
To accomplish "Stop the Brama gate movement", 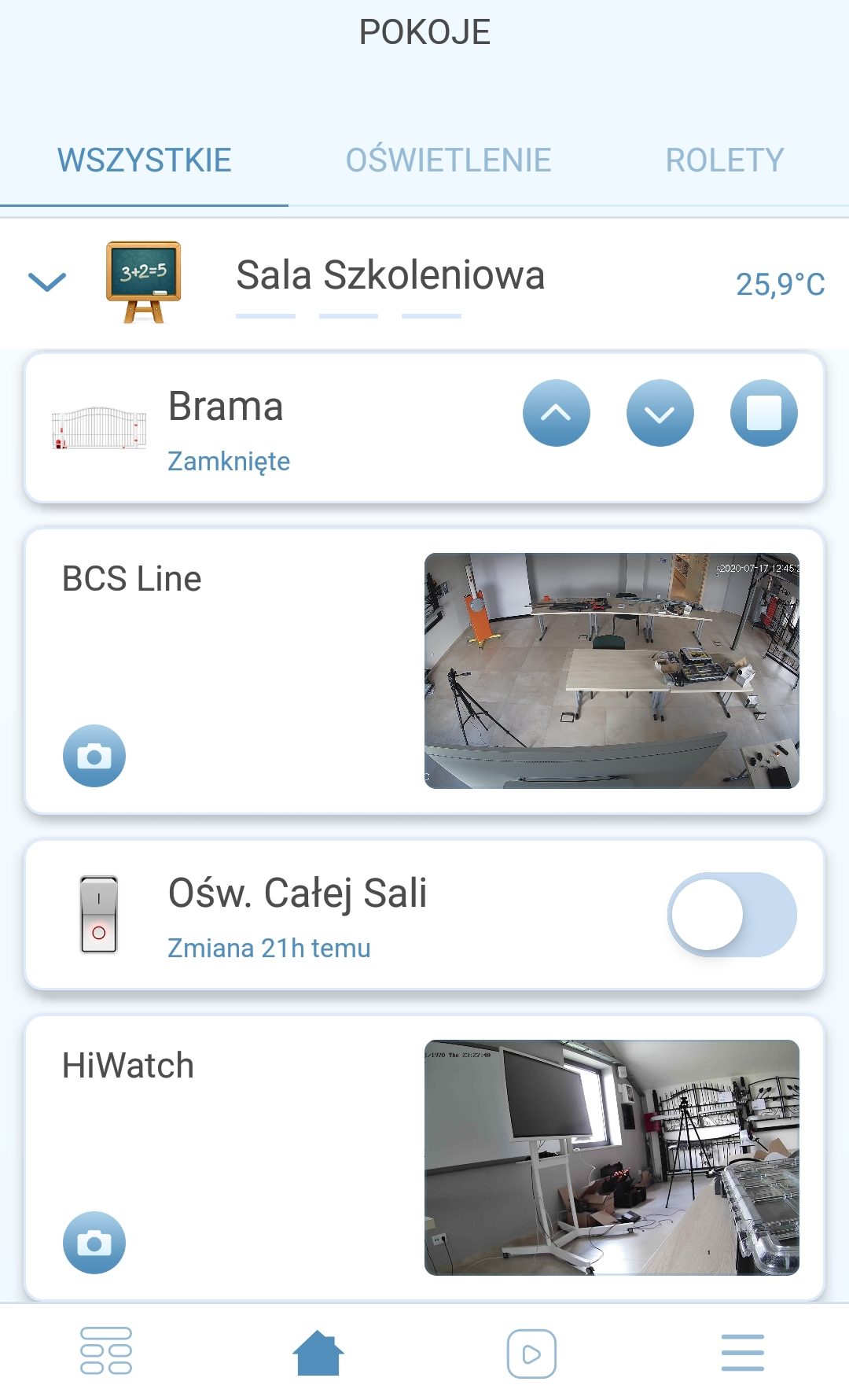I will 763,413.
